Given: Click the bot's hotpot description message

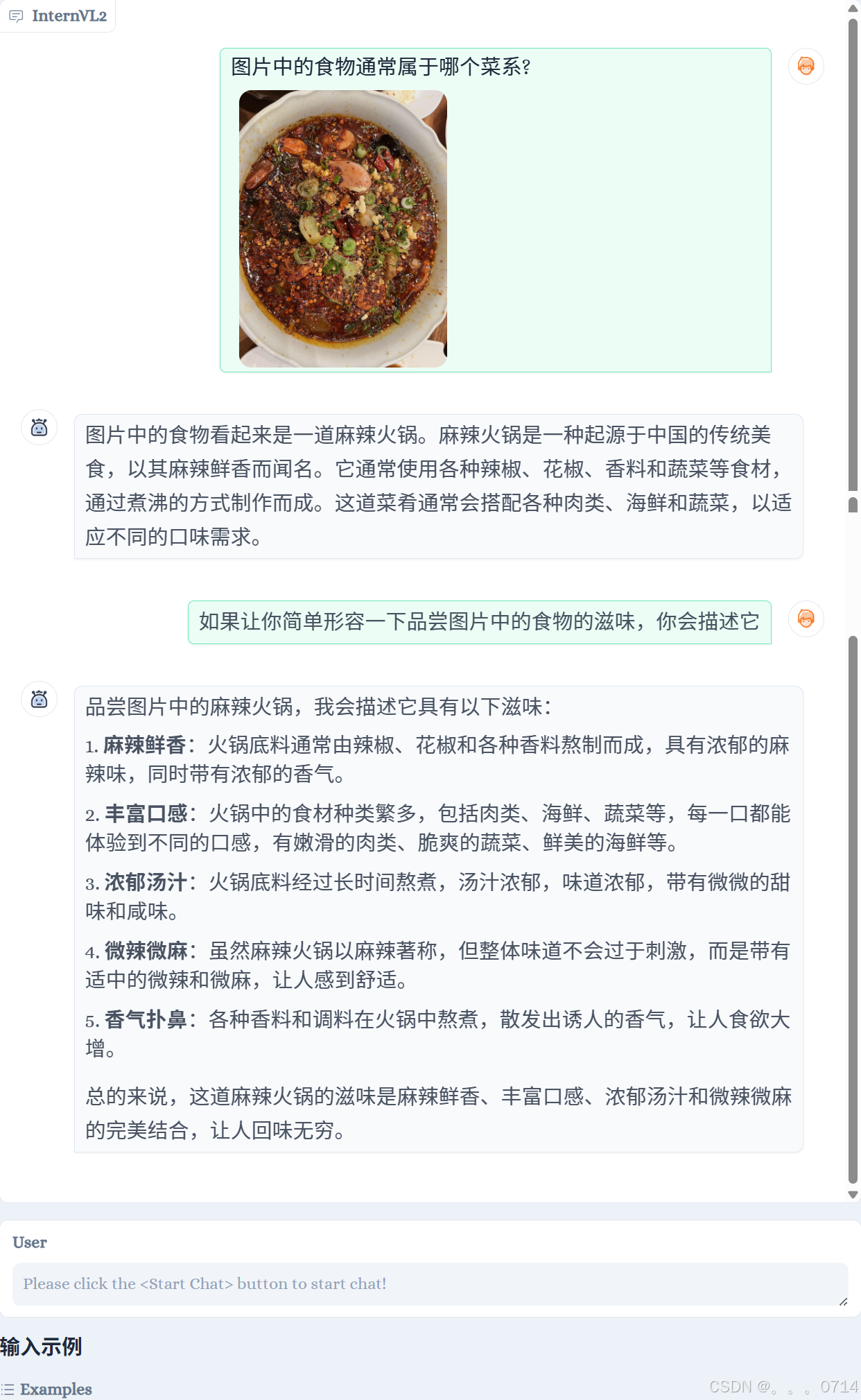Looking at the screenshot, I should tap(437, 485).
